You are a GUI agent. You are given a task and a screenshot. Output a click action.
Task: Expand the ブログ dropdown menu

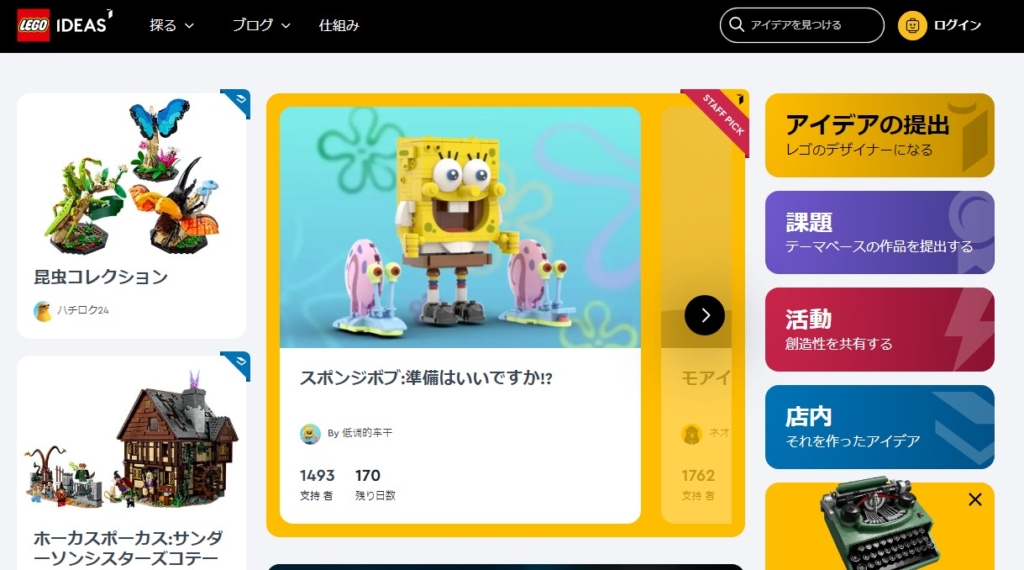pyautogui.click(x=261, y=25)
